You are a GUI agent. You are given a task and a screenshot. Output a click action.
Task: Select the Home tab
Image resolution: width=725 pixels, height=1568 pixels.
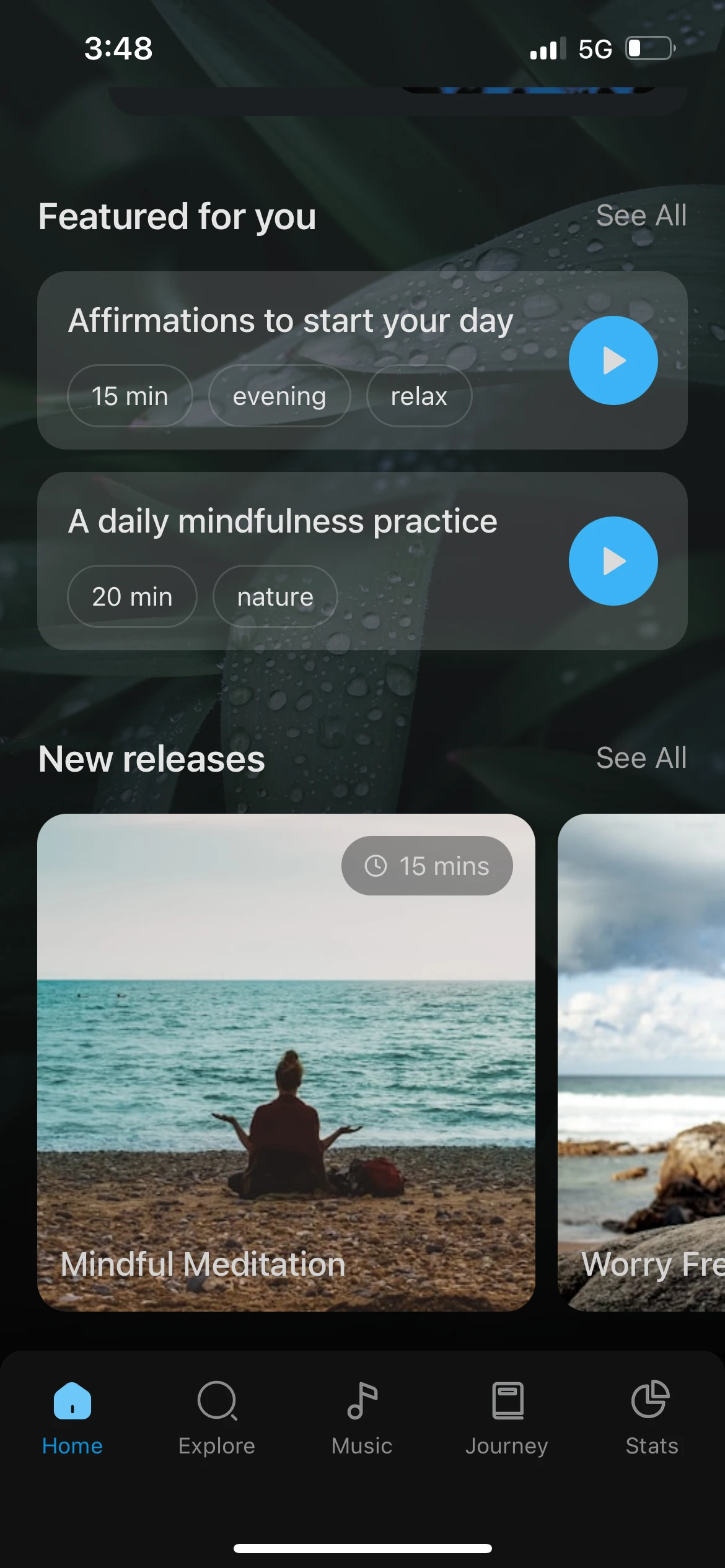[72, 1417]
